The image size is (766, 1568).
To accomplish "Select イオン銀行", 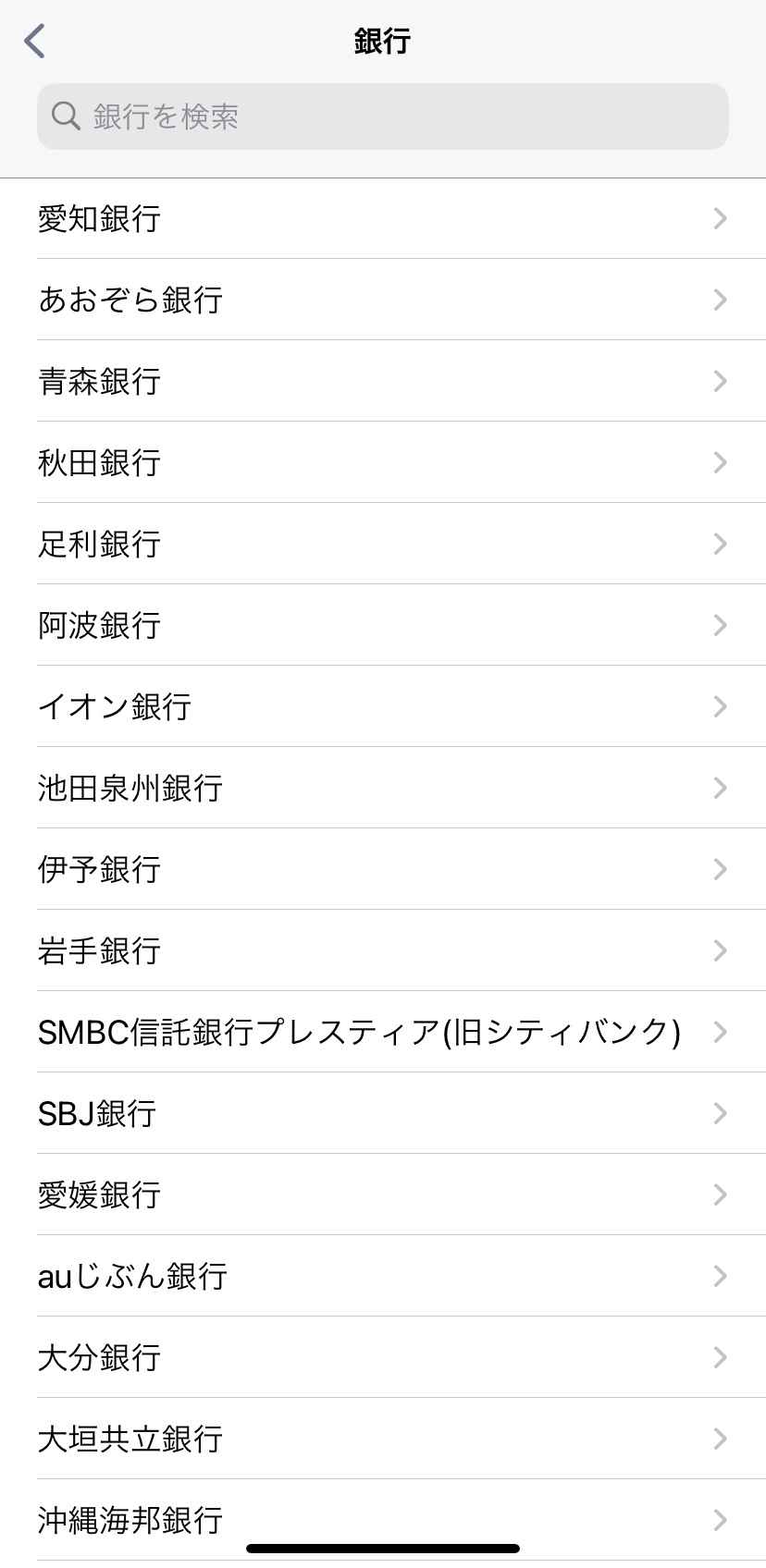I will coord(383,706).
